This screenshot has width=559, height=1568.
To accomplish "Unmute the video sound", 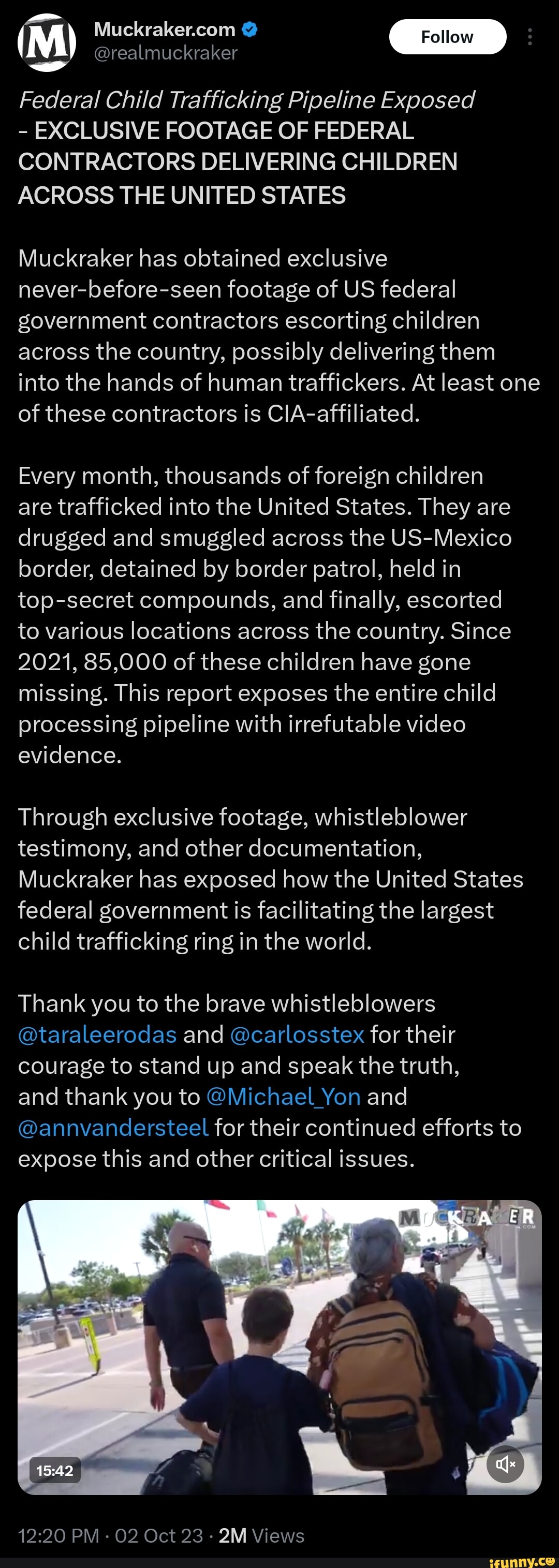I will coord(505,1464).
